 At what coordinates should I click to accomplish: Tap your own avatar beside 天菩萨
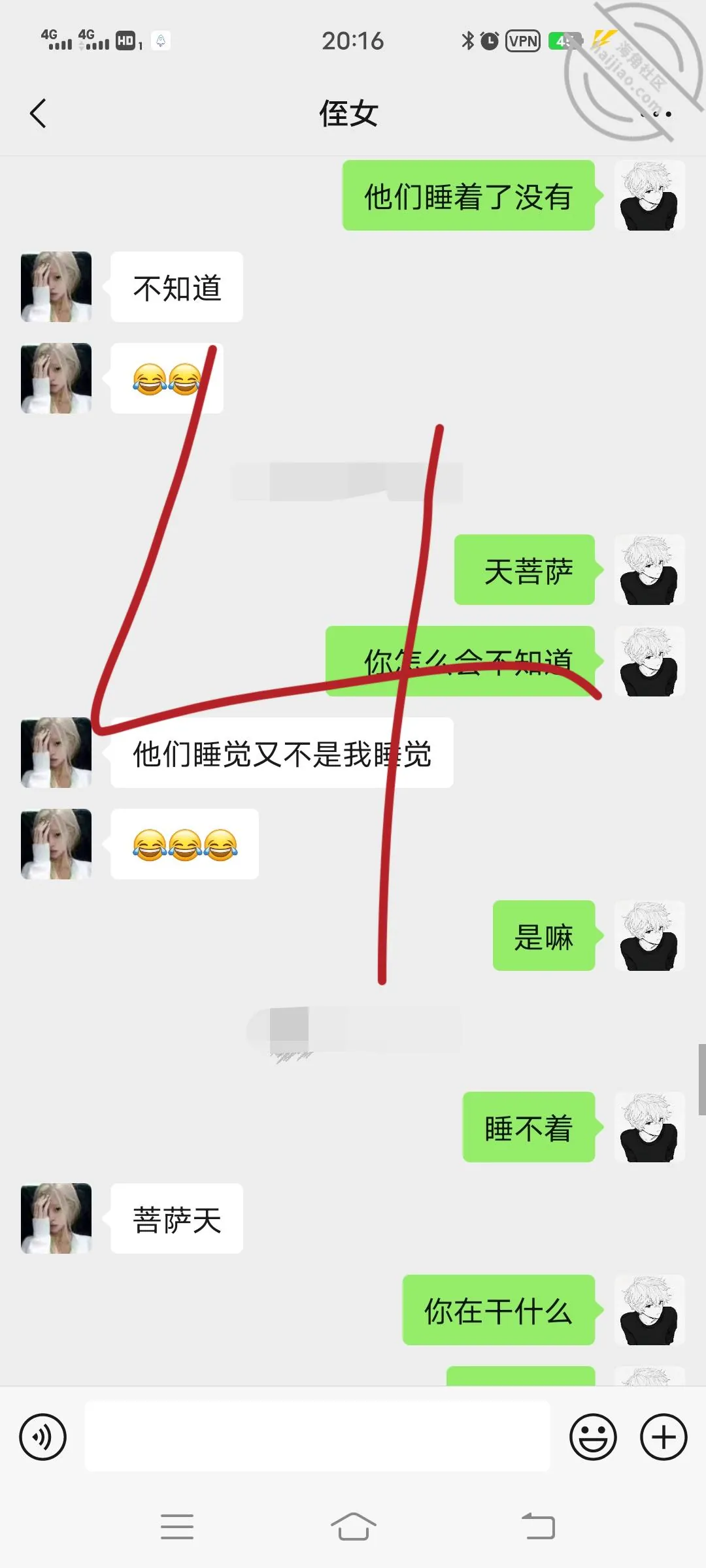(x=649, y=570)
